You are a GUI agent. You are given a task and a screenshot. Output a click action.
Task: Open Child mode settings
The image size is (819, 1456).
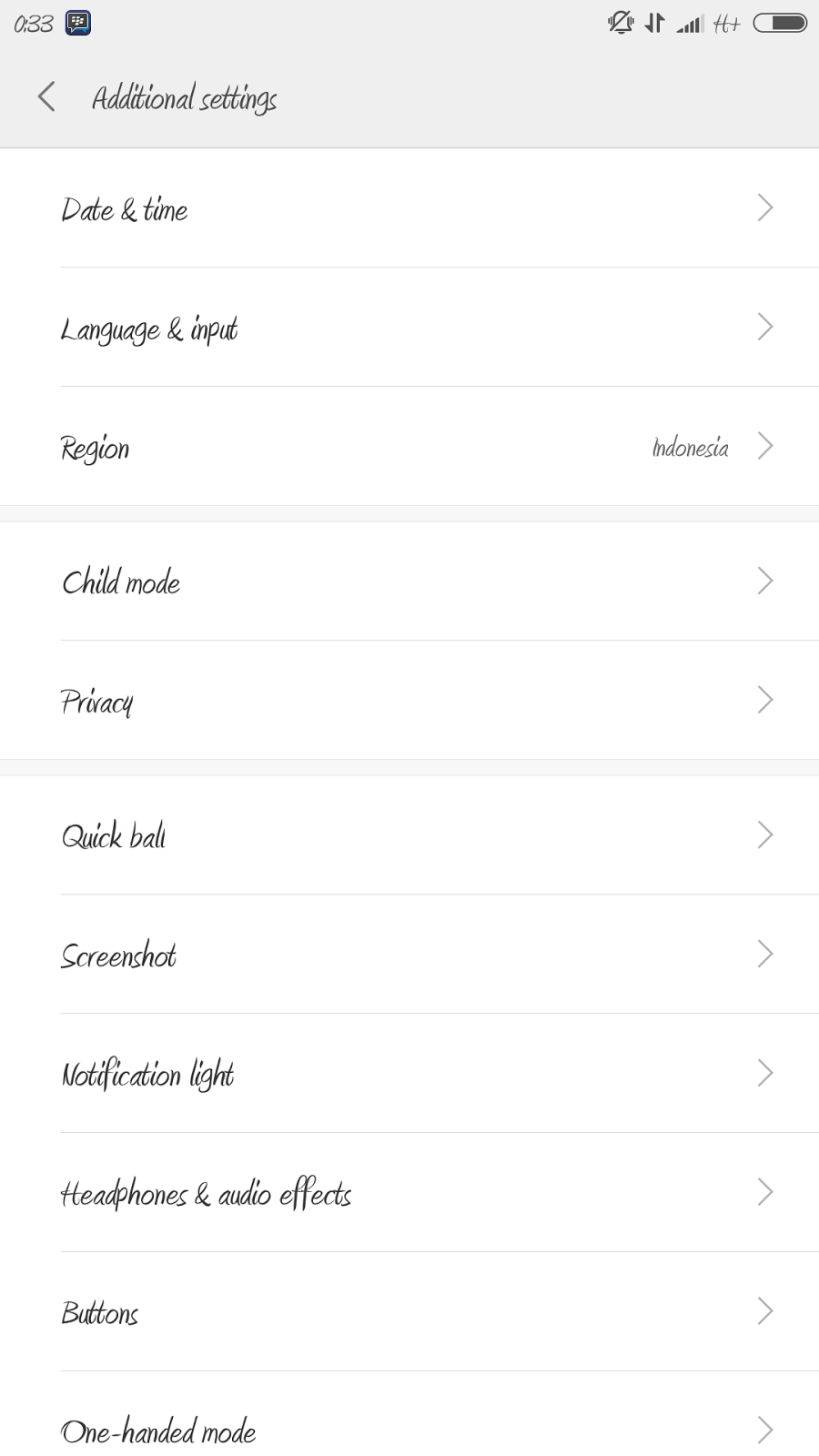409,581
